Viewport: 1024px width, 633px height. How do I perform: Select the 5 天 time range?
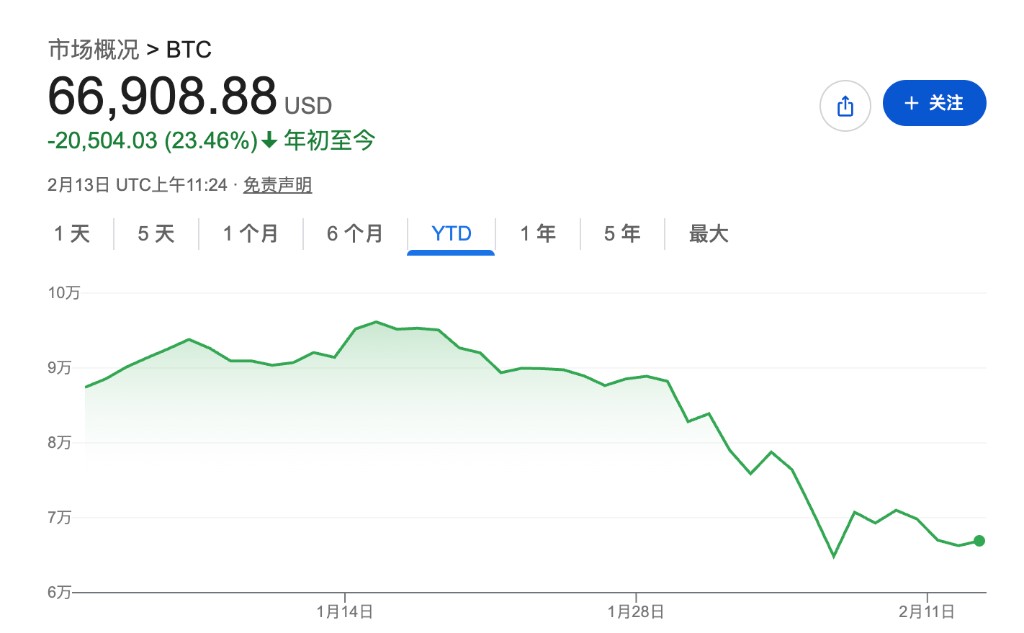156,234
